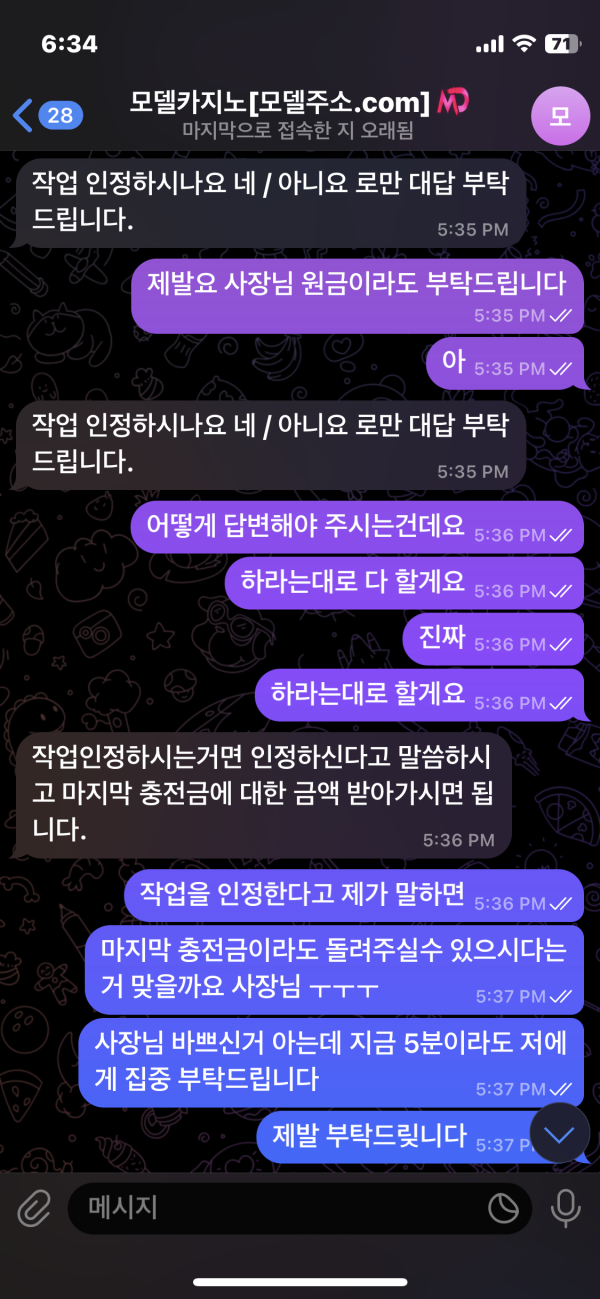Open the 모델카지노 chat info header
The width and height of the screenshot is (600, 1299).
[300, 114]
